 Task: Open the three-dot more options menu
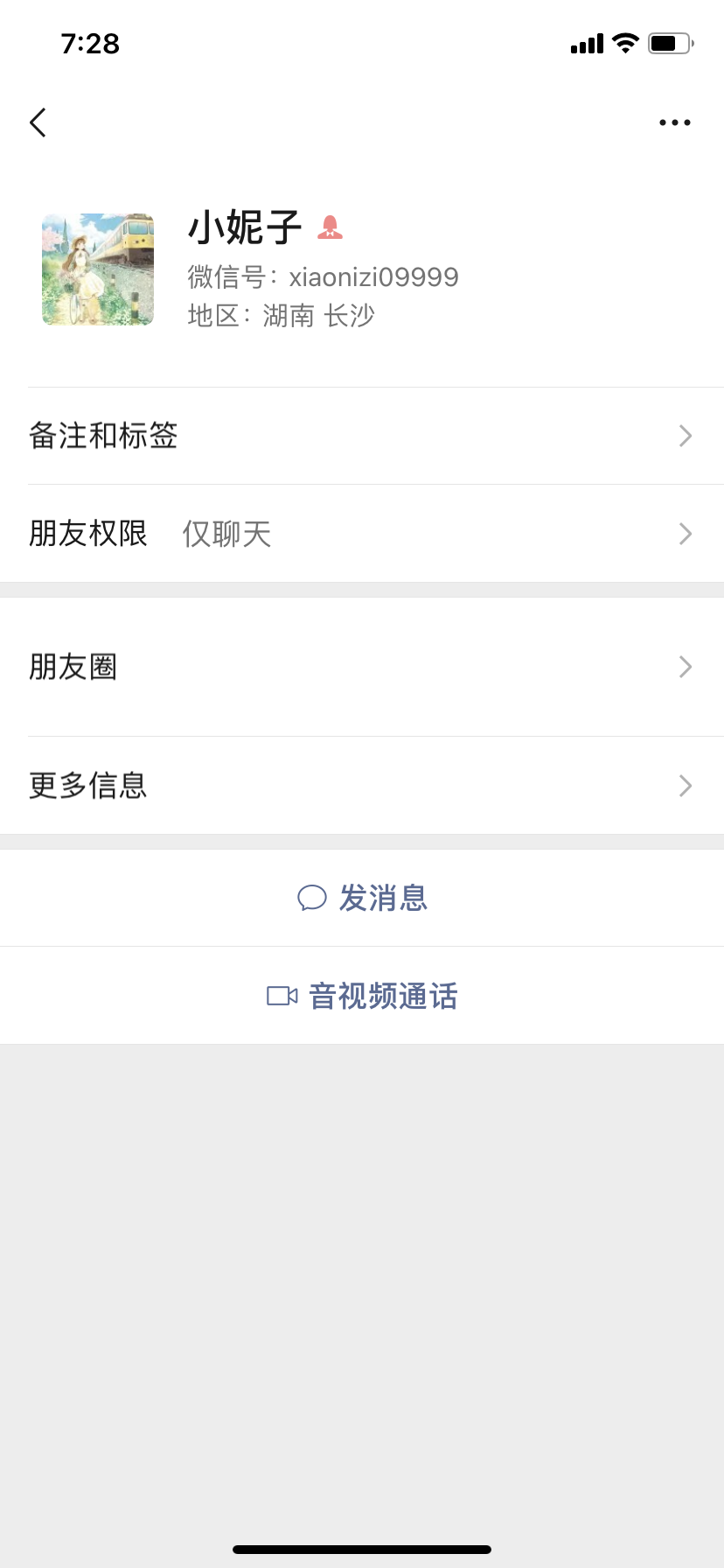coord(674,122)
